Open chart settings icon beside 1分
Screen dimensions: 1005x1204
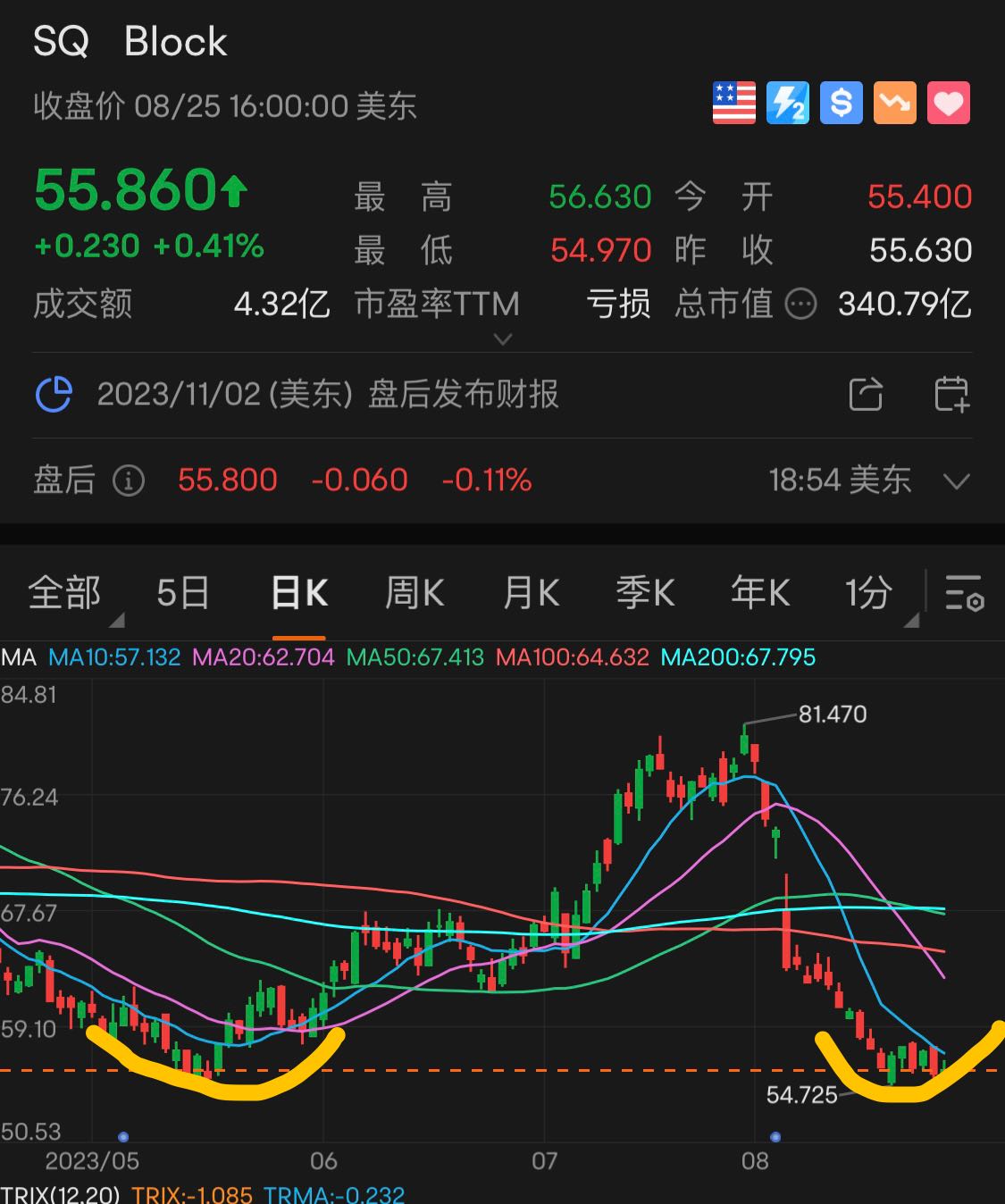click(964, 593)
